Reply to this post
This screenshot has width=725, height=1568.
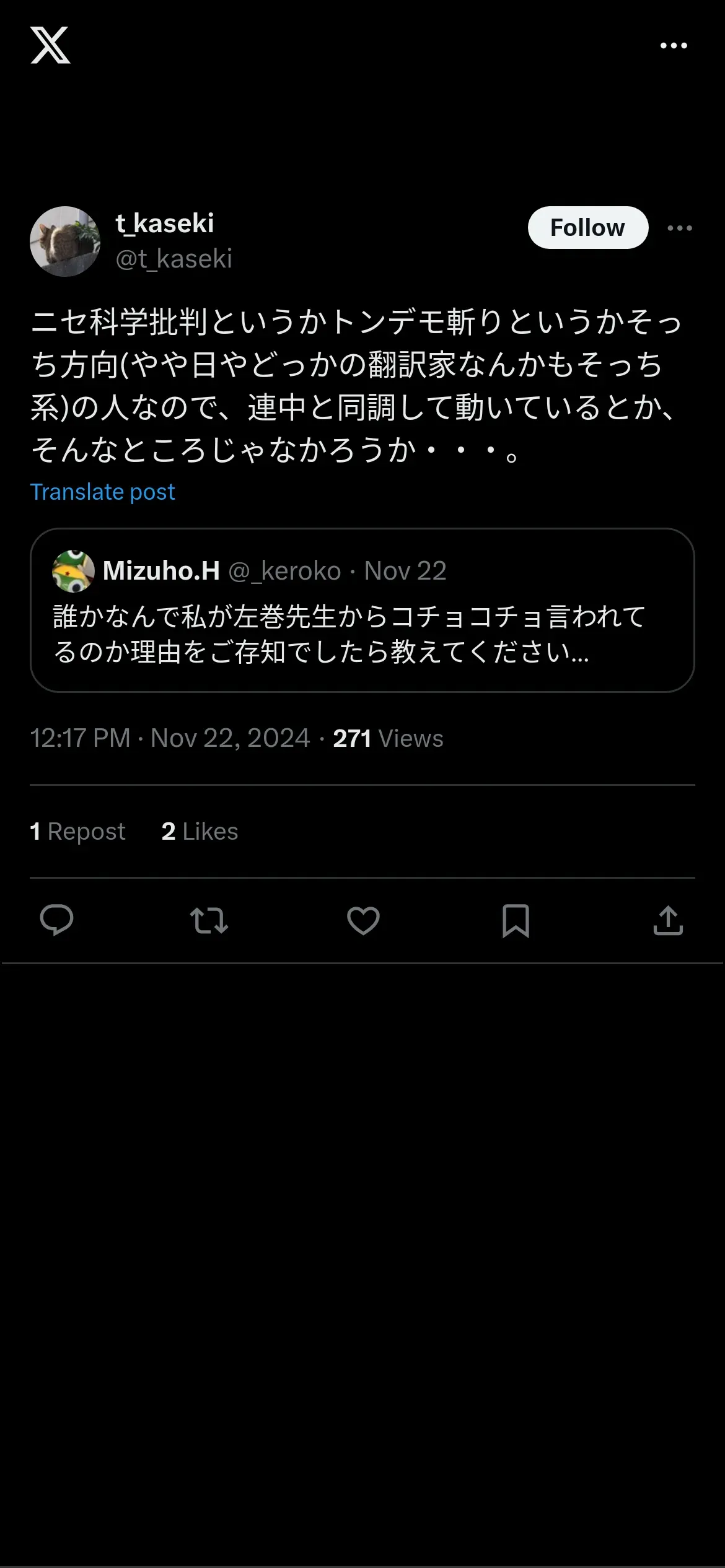tap(56, 920)
